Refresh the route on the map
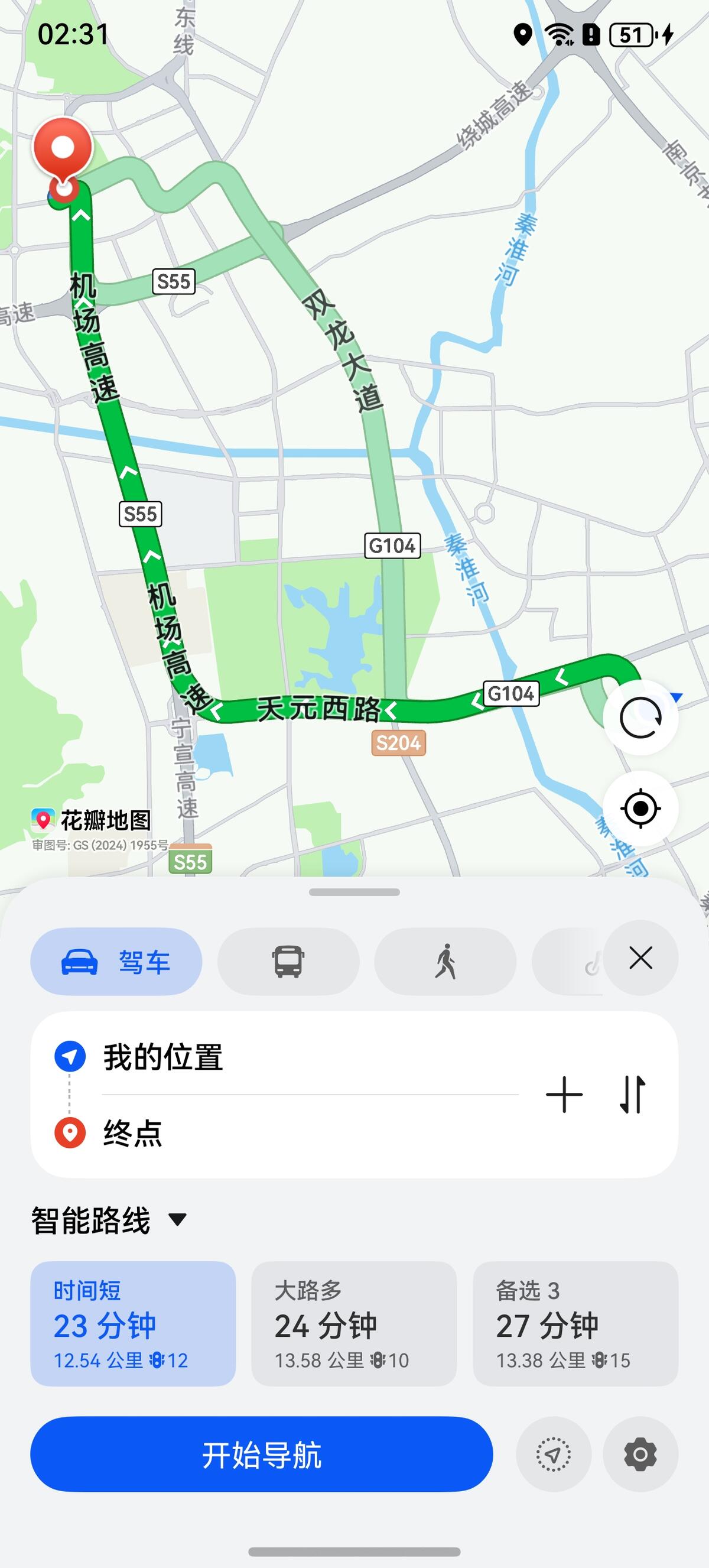This screenshot has height=1568, width=709. [640, 718]
